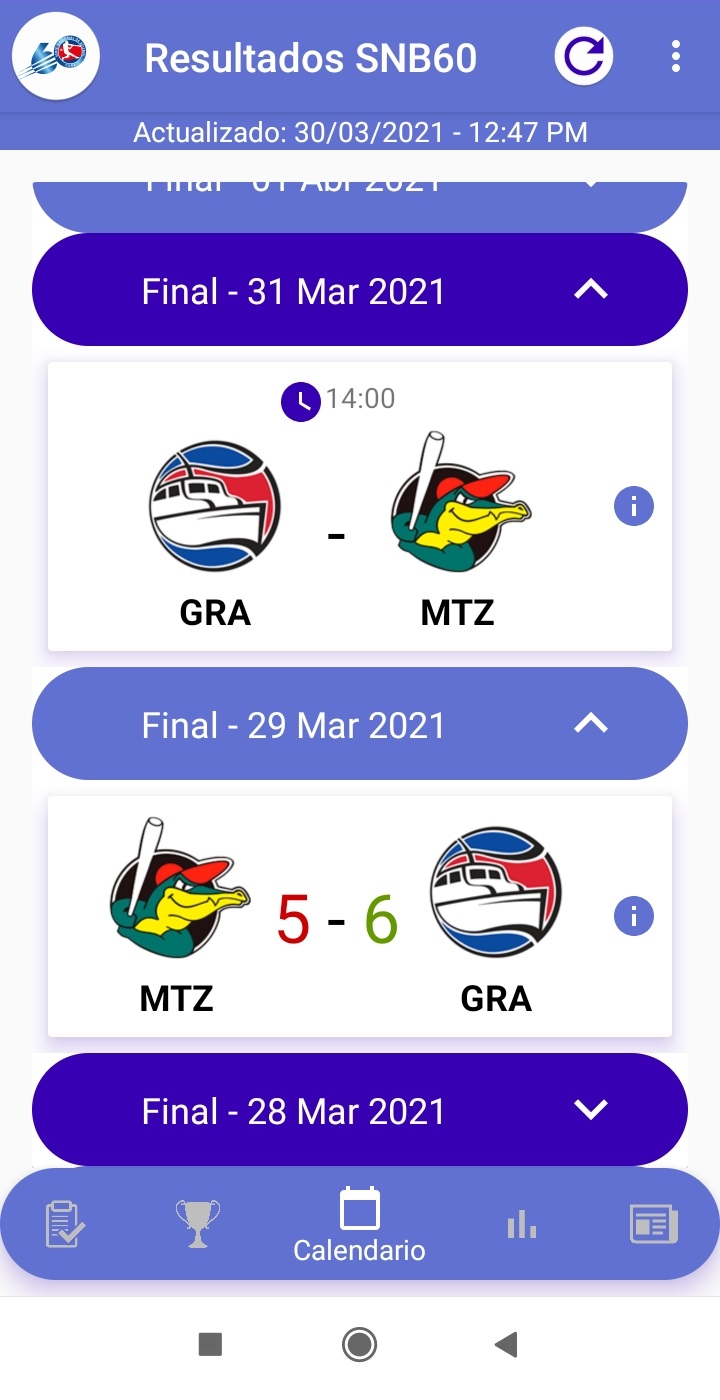Switch to the statistics bar chart tab
The image size is (720, 1400).
click(522, 1222)
